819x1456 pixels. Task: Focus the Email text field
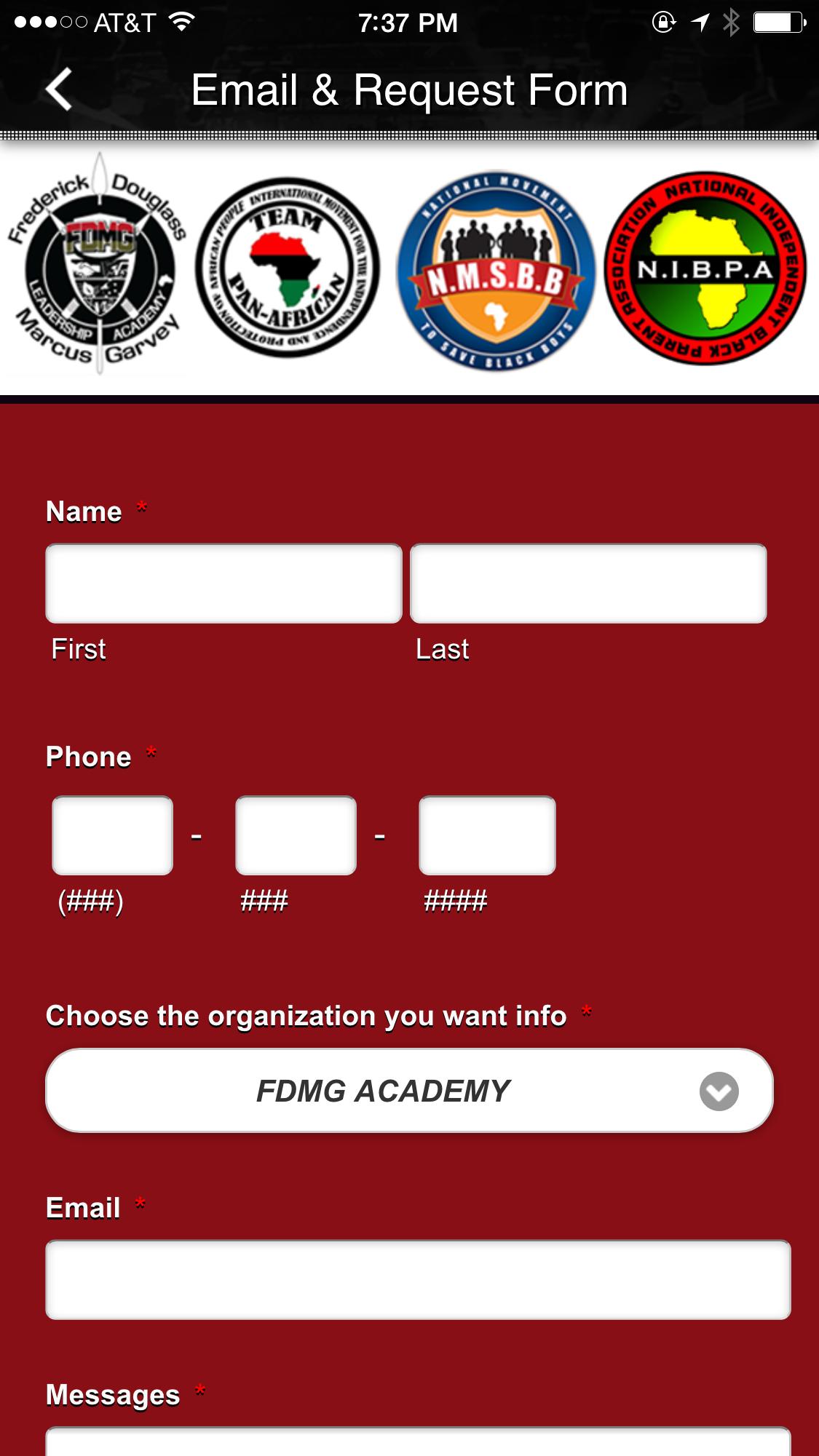coord(418,1280)
